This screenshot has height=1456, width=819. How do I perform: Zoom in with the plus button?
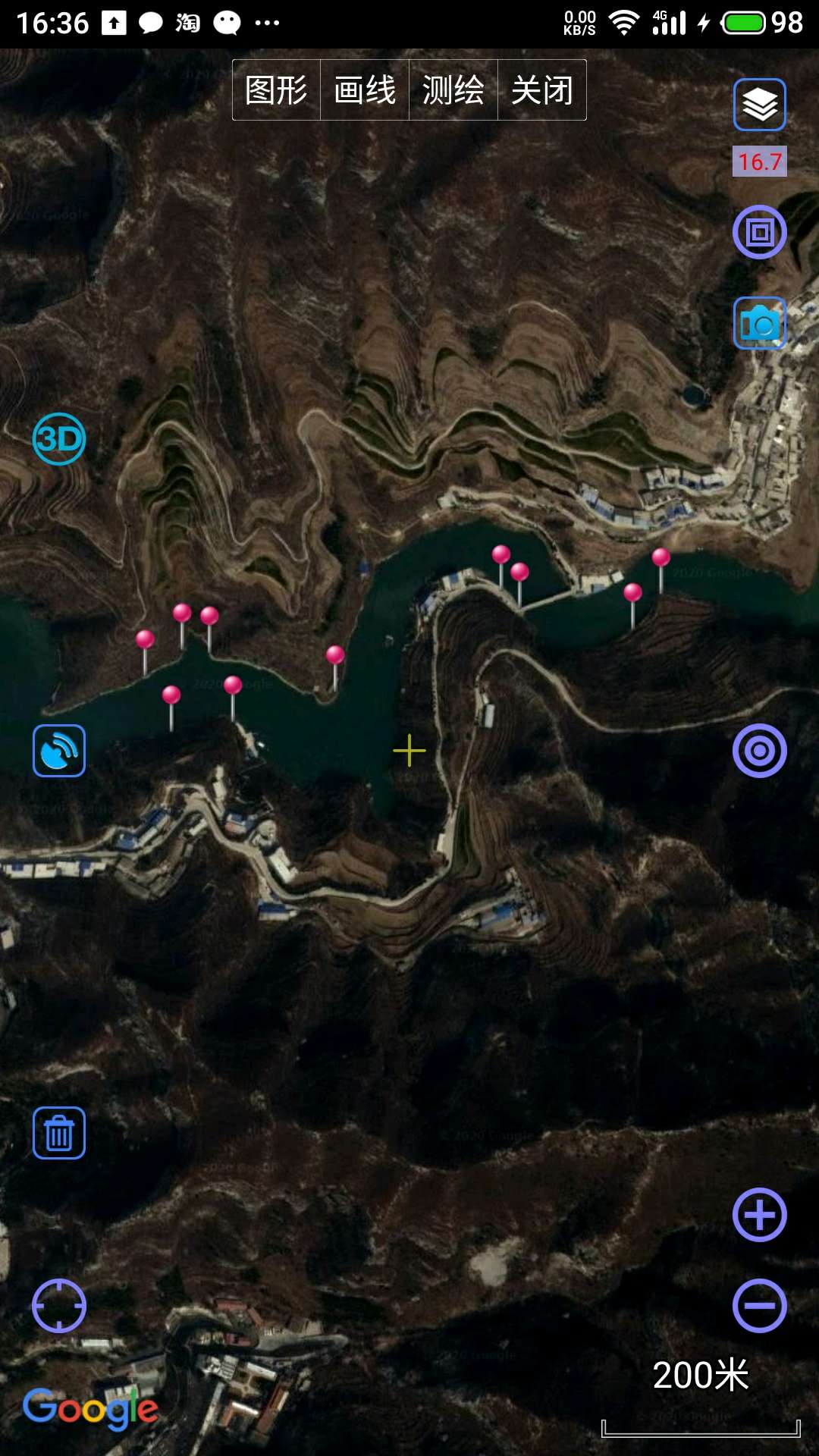click(759, 1215)
